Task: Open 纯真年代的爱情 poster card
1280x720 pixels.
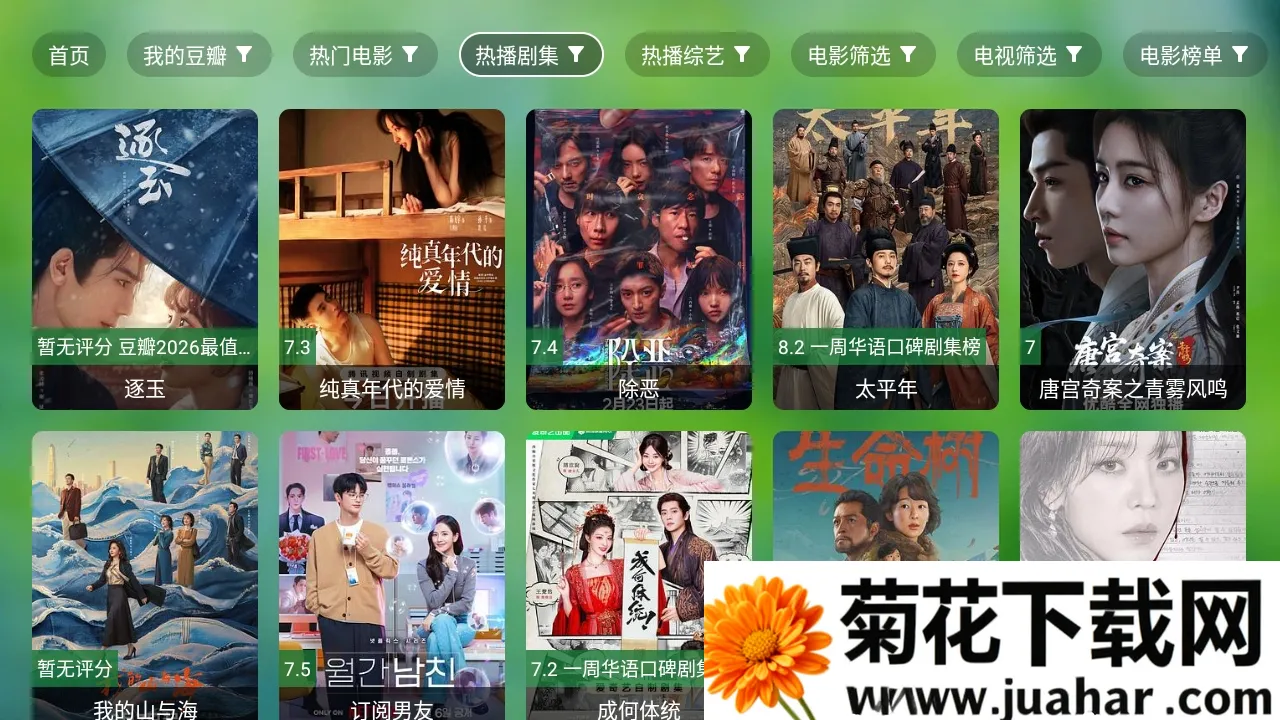Action: click(x=391, y=258)
